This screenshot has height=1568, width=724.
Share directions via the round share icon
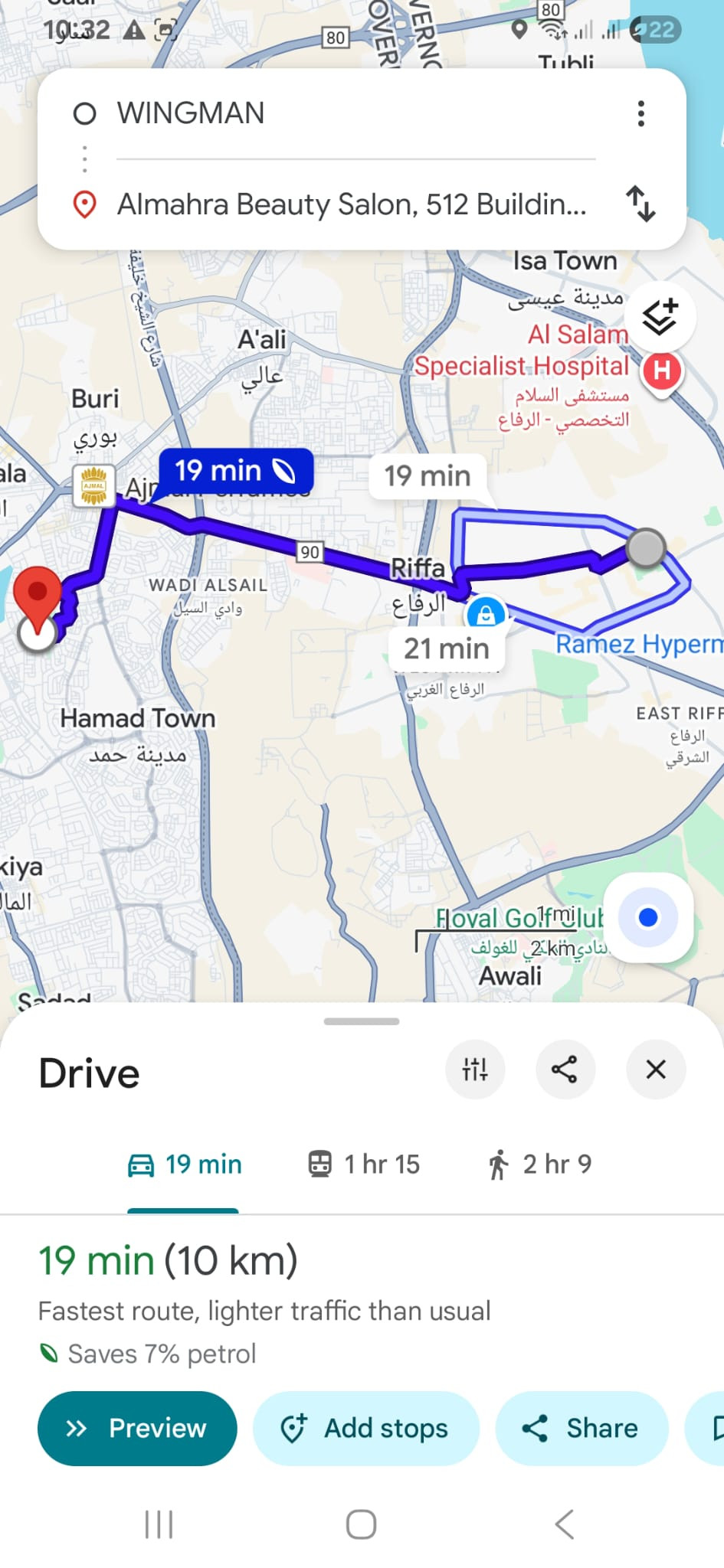coord(565,1069)
